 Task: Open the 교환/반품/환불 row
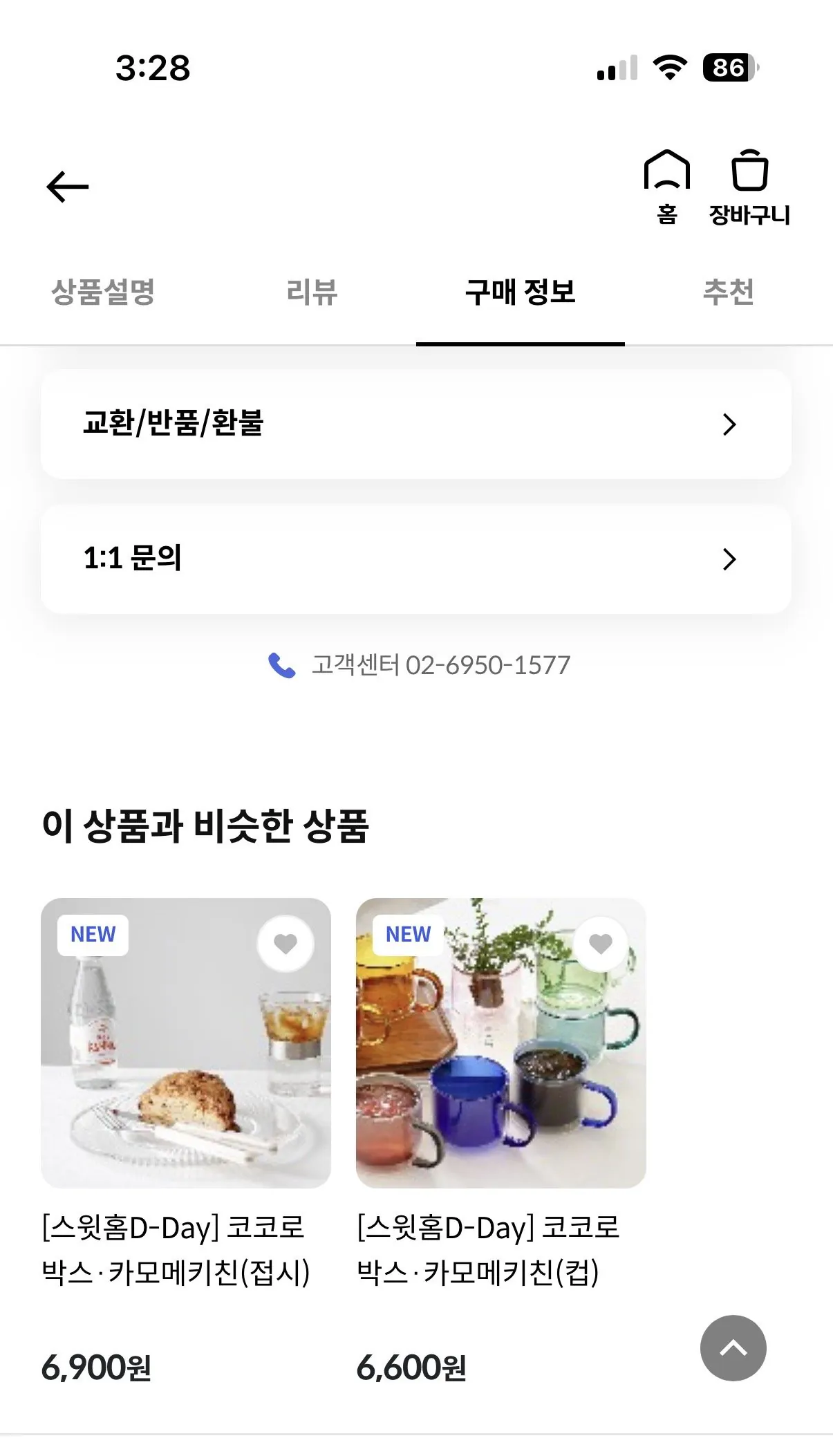point(415,424)
